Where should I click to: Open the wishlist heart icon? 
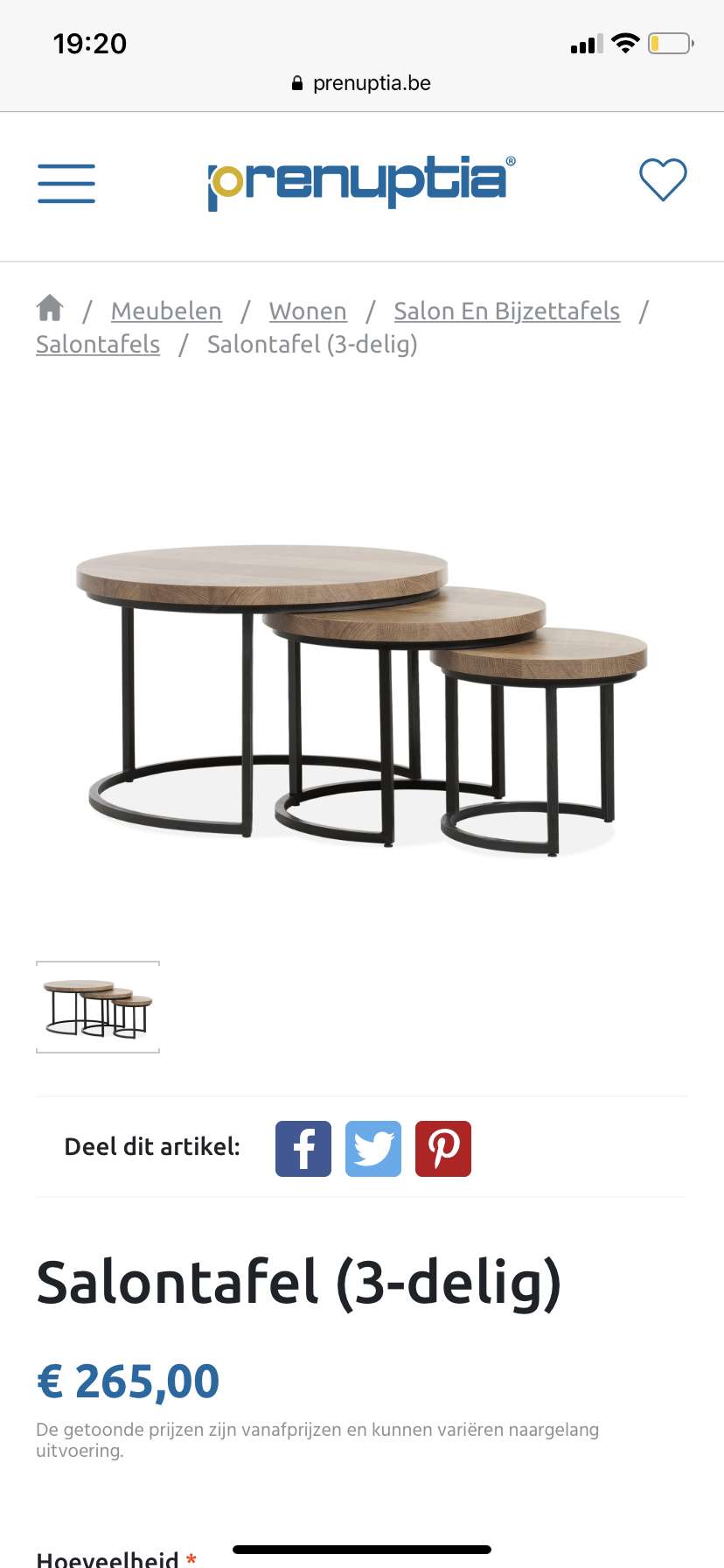point(663,179)
